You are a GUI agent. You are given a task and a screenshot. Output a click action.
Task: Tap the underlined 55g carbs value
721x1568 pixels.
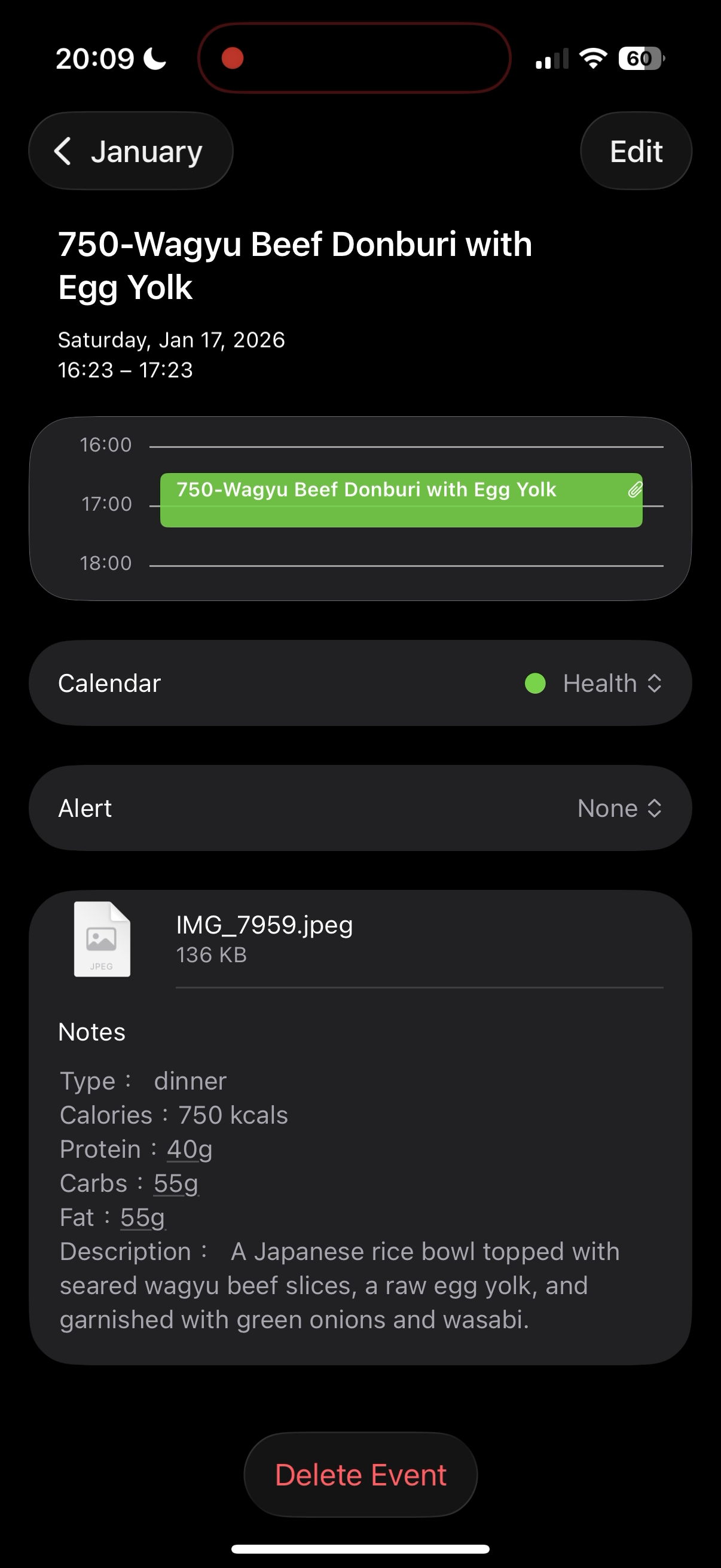pos(176,1183)
